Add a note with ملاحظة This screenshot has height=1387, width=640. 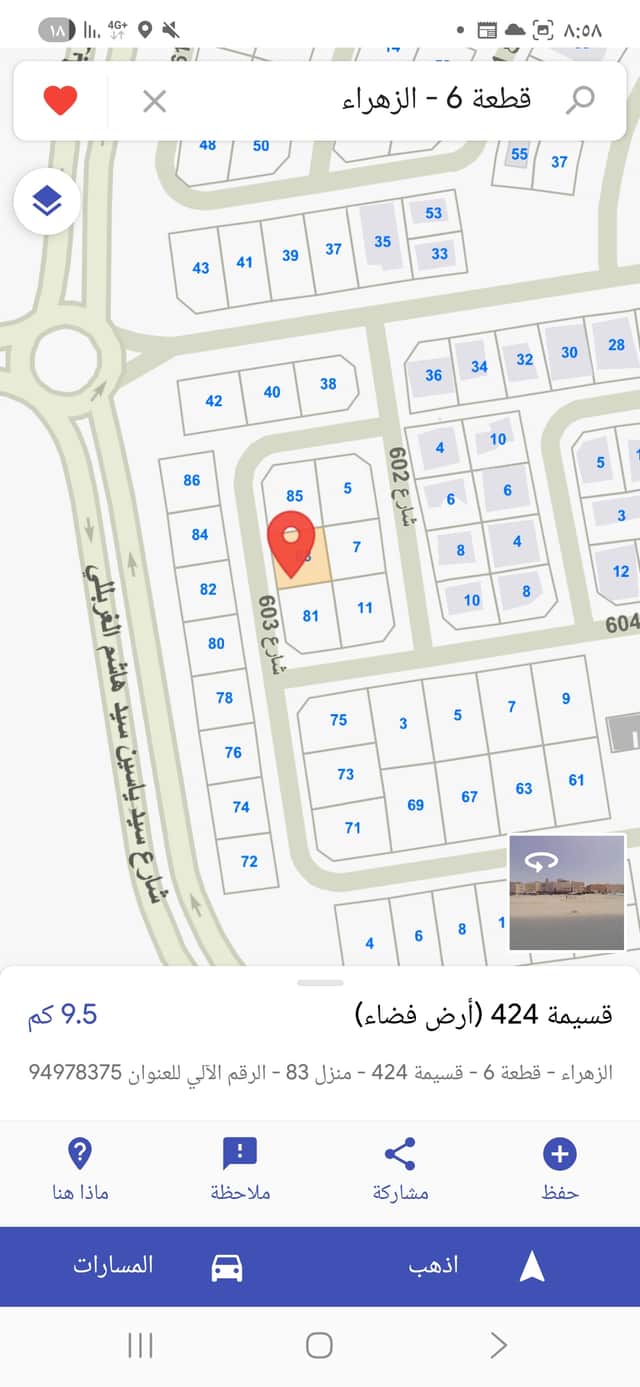[240, 1169]
